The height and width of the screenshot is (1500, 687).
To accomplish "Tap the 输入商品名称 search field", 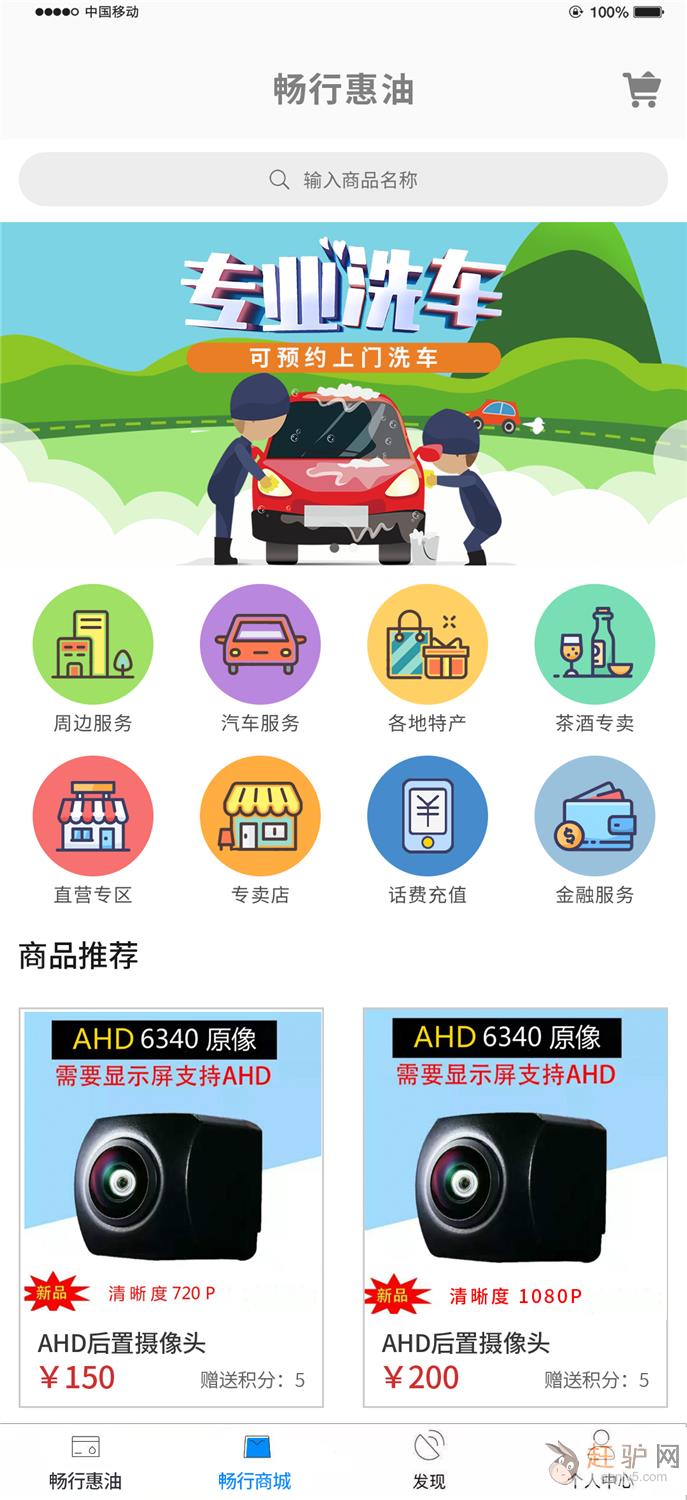I will [x=343, y=180].
